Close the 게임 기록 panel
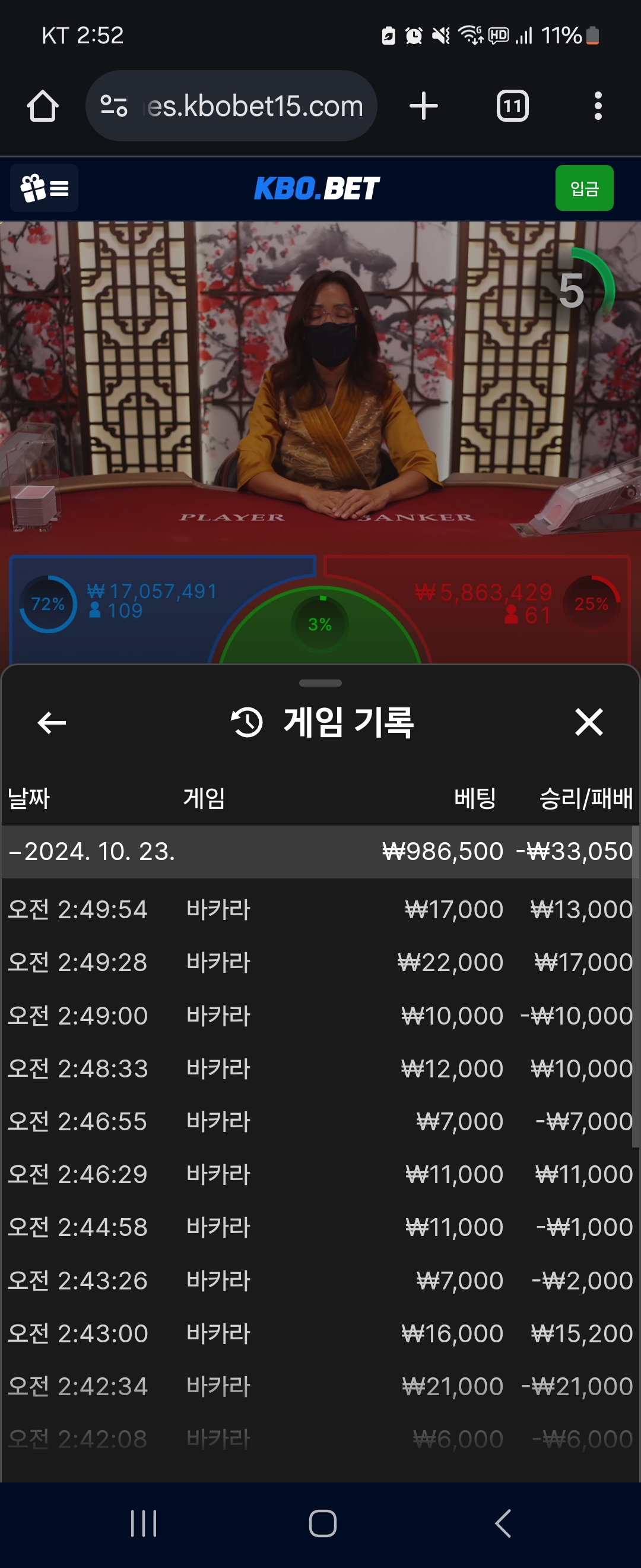Image resolution: width=641 pixels, height=1568 pixels. coord(588,722)
